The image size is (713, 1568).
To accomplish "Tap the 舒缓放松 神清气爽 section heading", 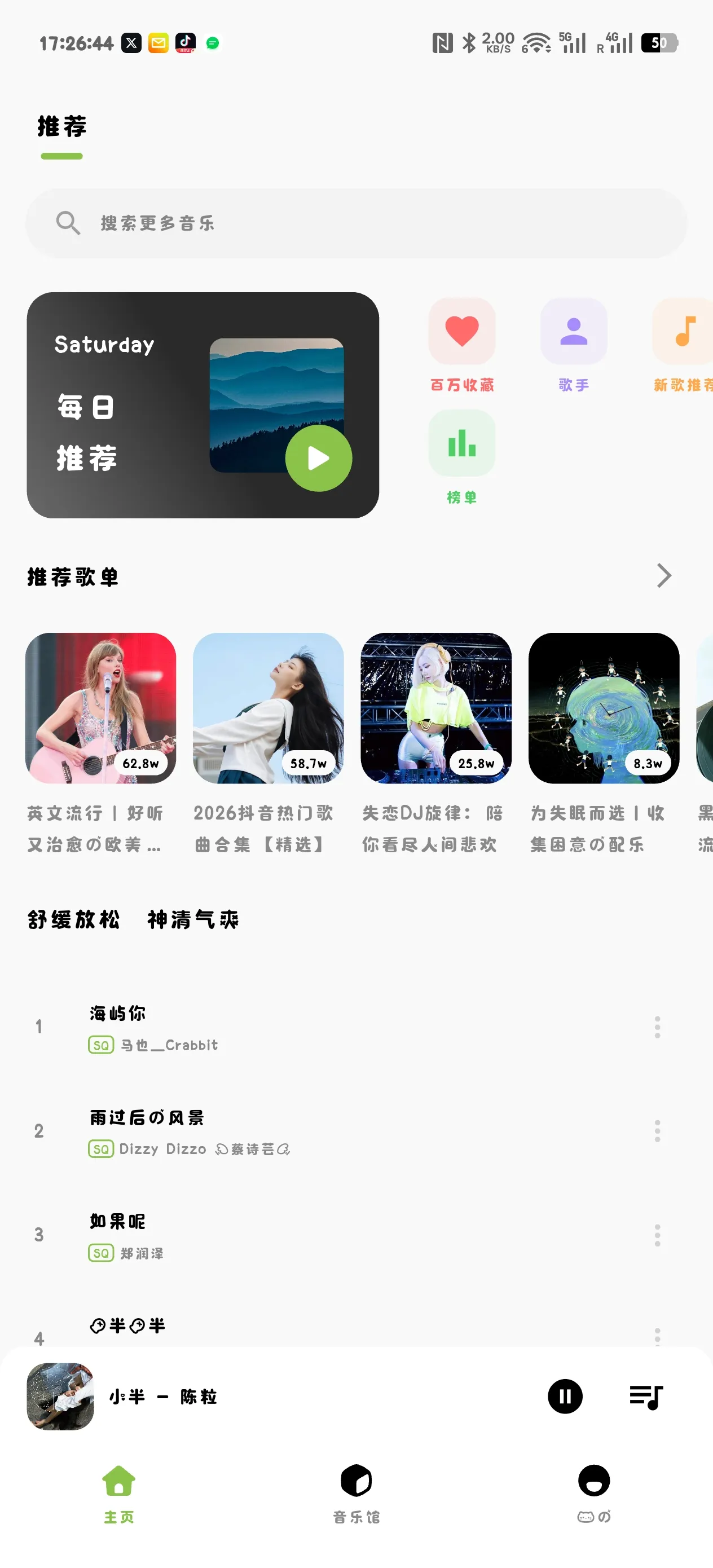I will (133, 919).
